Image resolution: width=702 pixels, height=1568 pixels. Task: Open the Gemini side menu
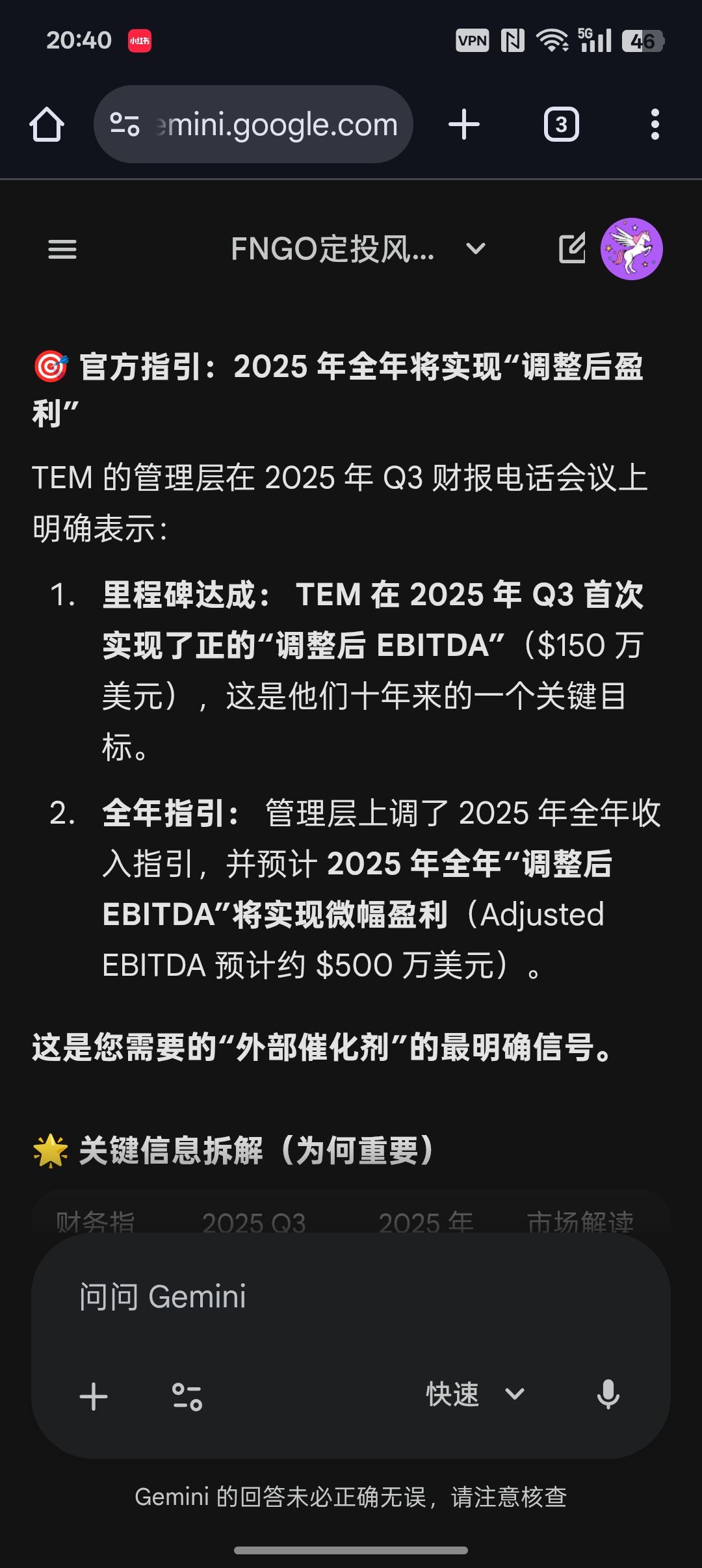[62, 249]
